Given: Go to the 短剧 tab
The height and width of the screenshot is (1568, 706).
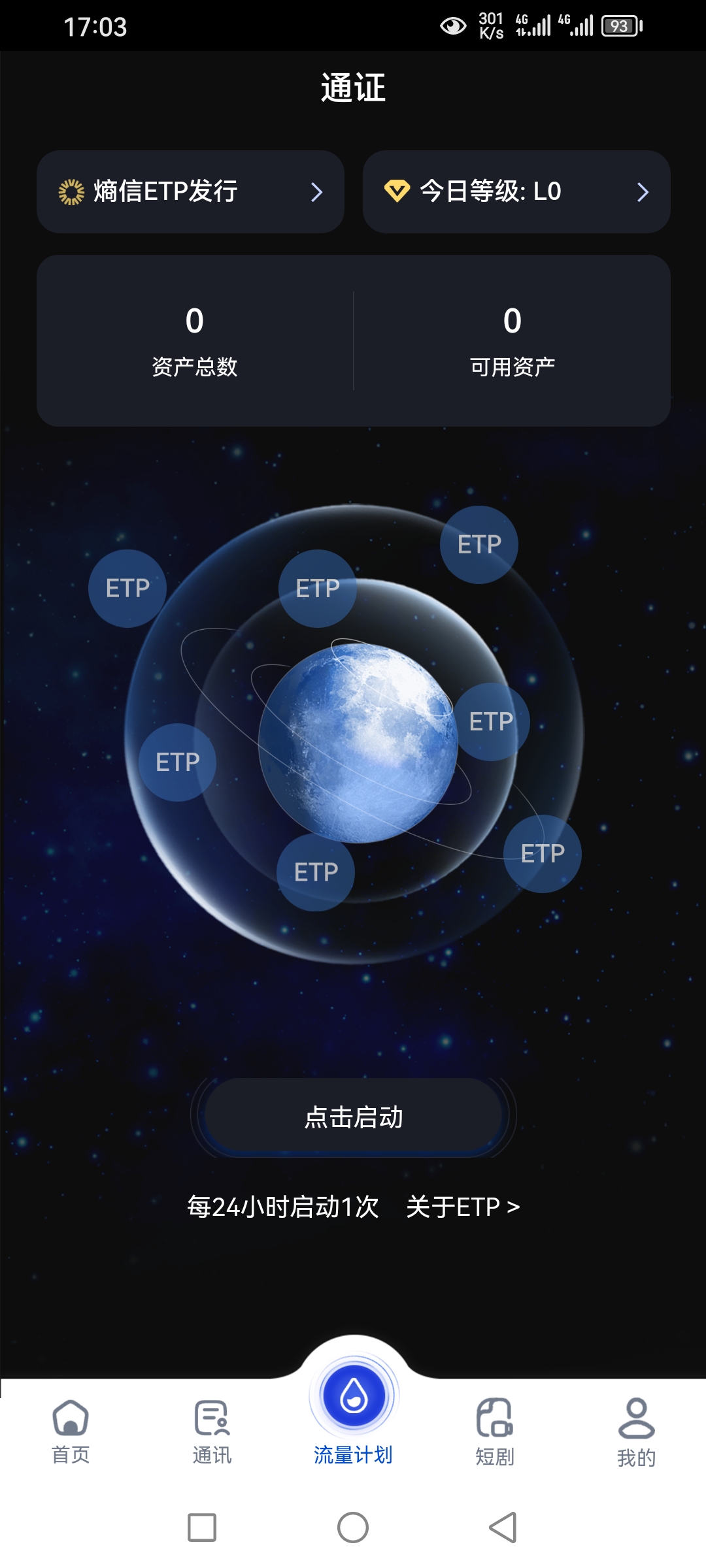Looking at the screenshot, I should click(495, 1432).
